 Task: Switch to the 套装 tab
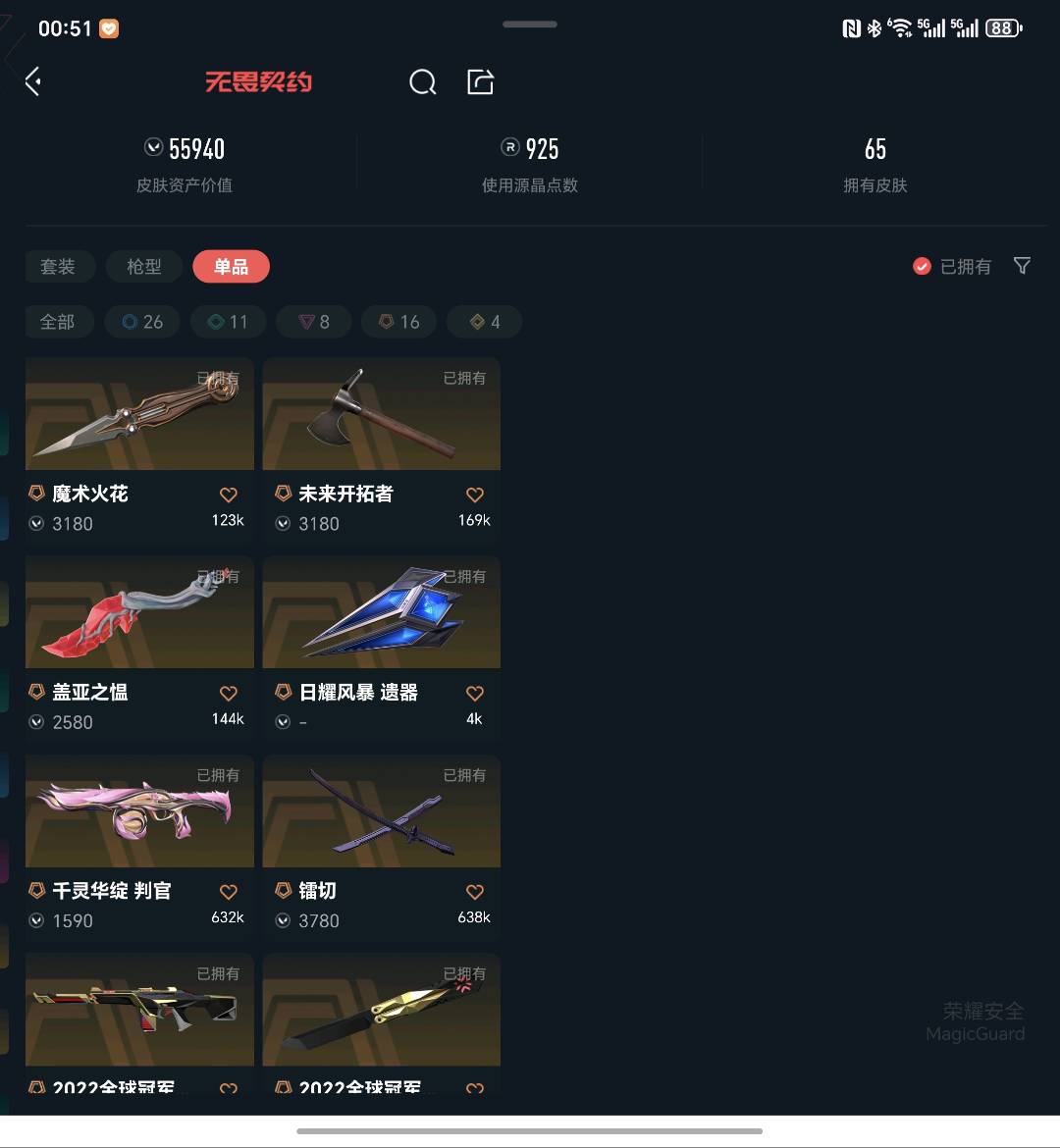coord(58,267)
